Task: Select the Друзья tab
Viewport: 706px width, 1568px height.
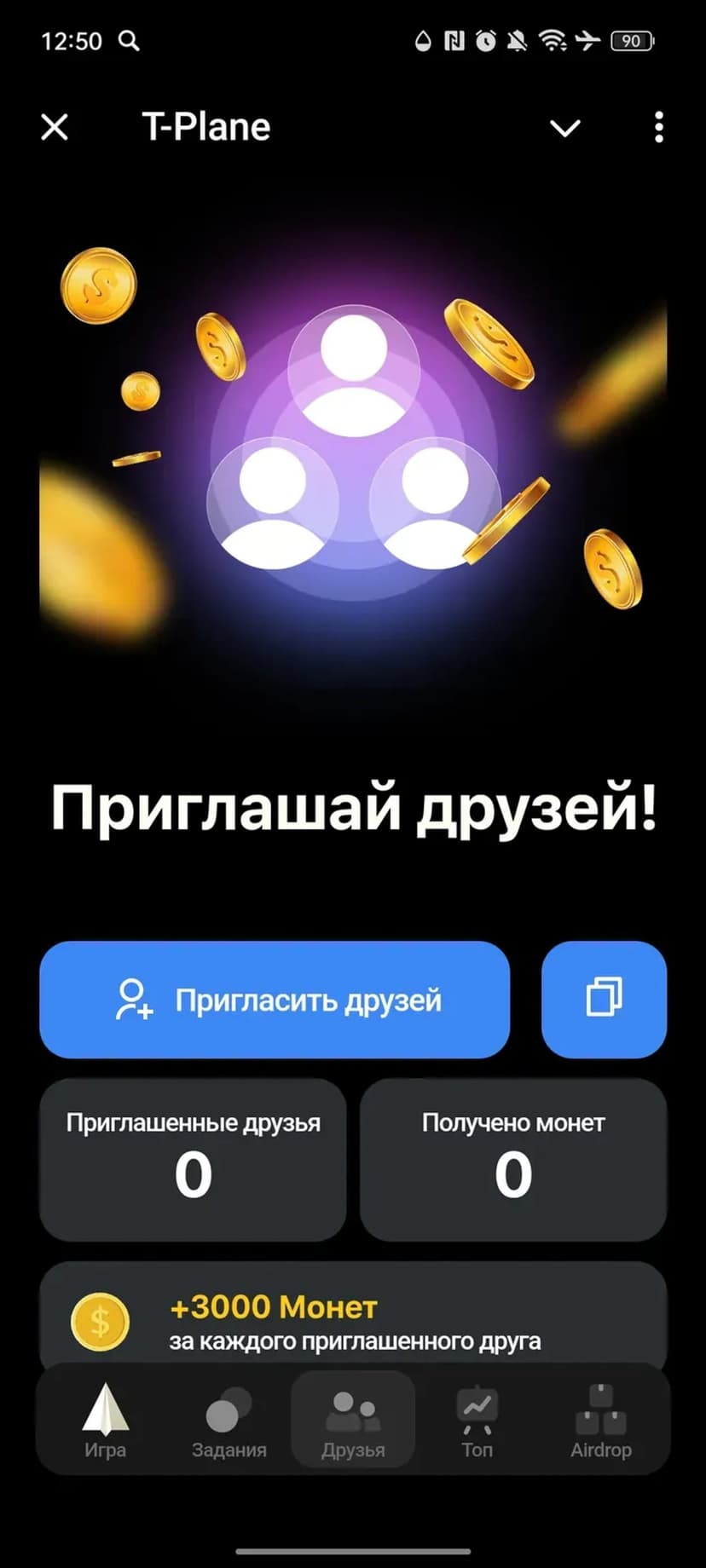Action: [x=353, y=1421]
